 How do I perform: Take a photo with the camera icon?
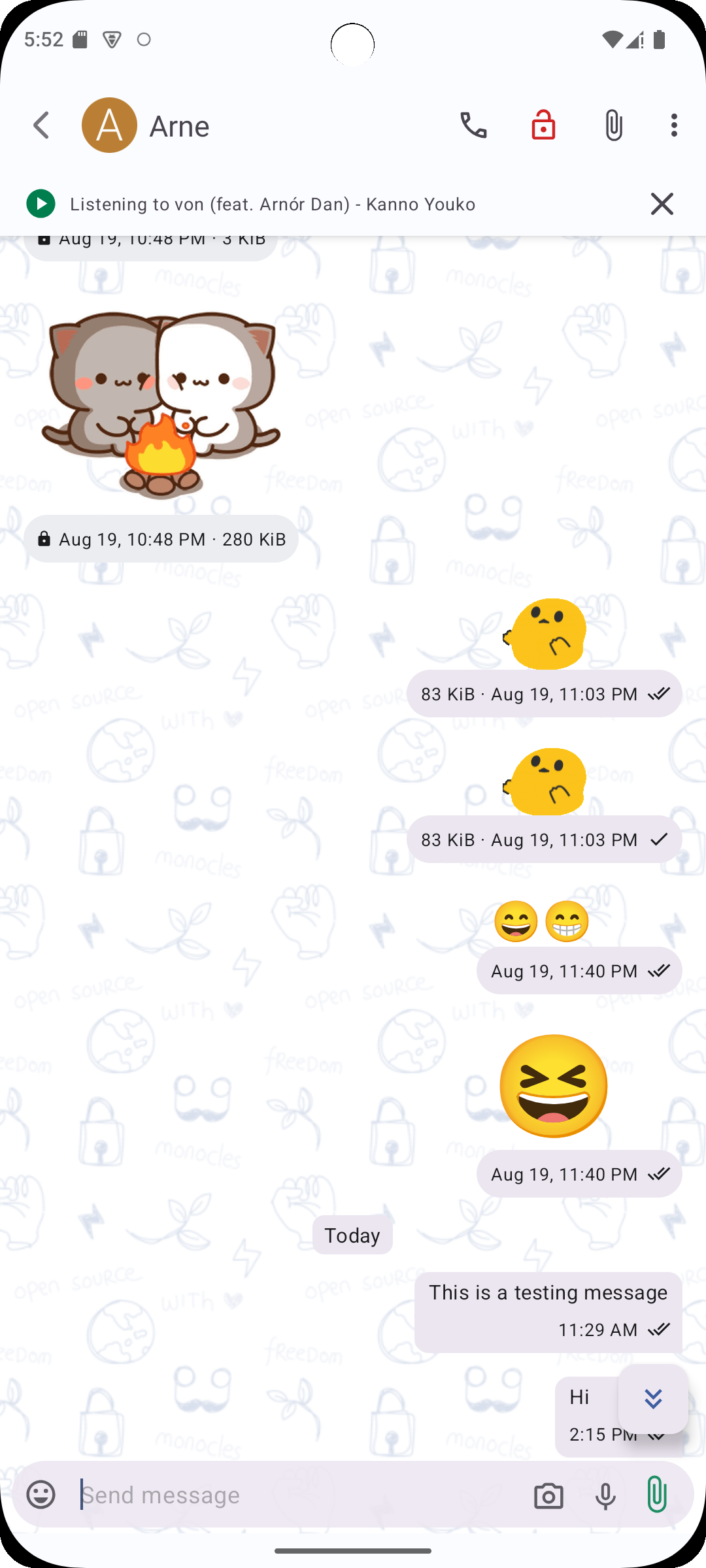[548, 1495]
